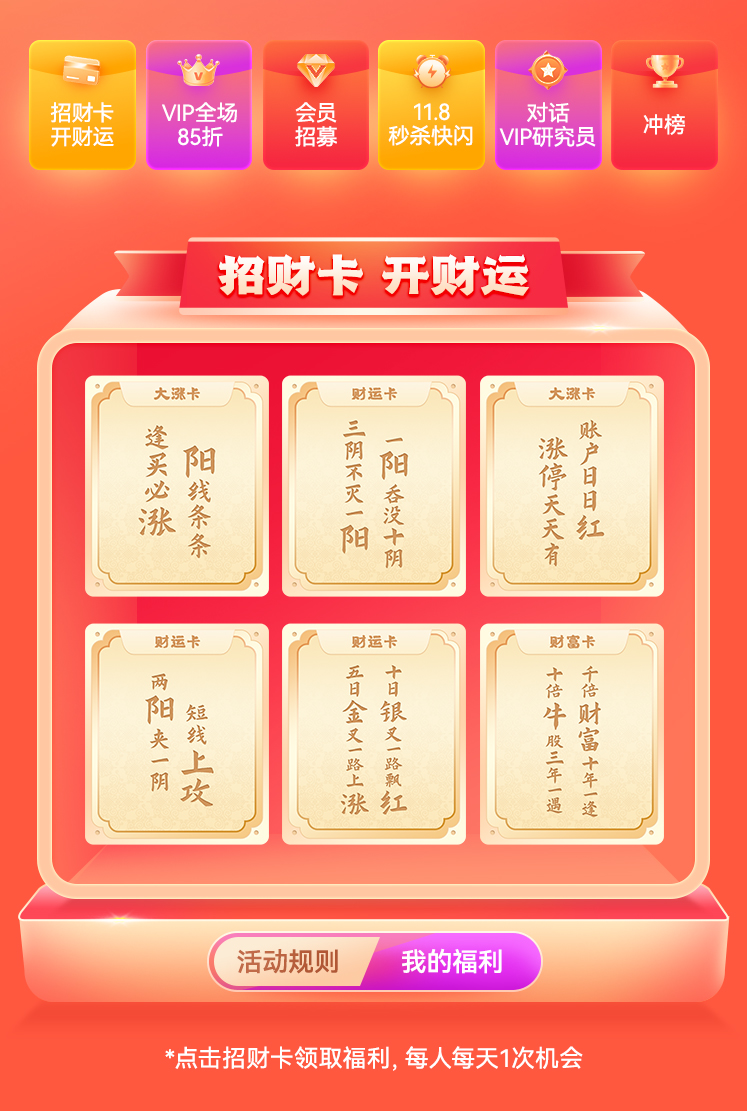View the 活动规则
Screen dimensions: 747x1111
pyautogui.click(x=288, y=962)
